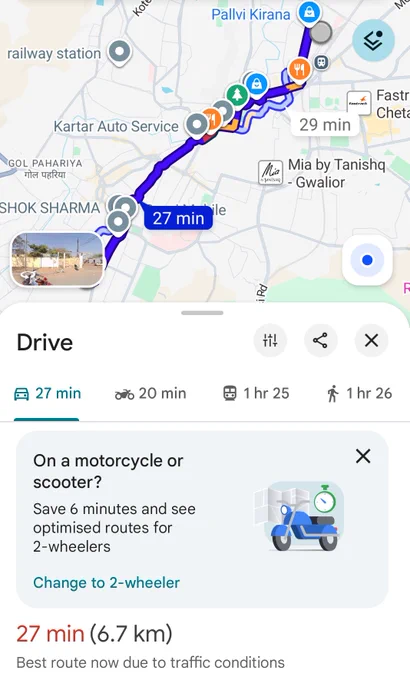Tap the Kartar Auto Service pin

pyautogui.click(x=197, y=125)
